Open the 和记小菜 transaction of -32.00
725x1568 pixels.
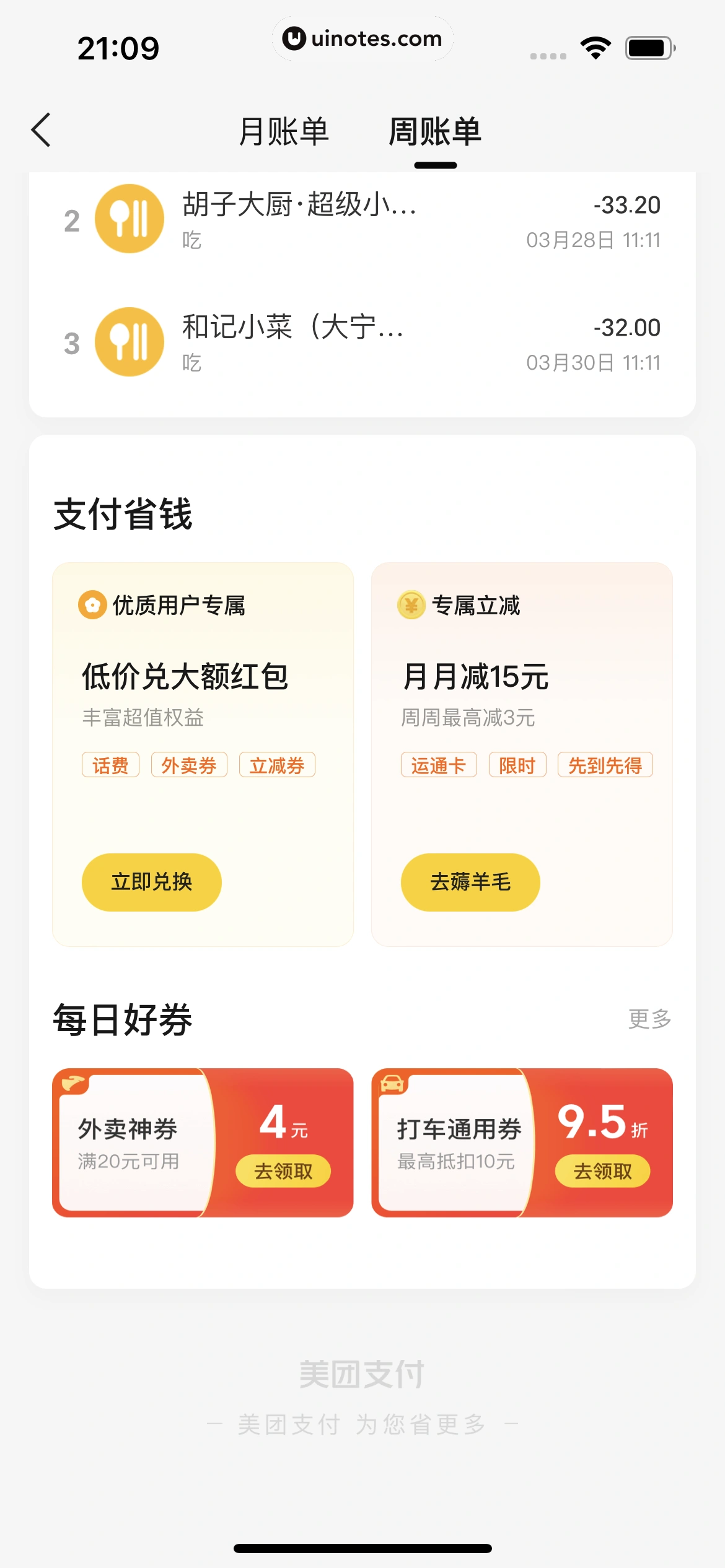point(362,342)
